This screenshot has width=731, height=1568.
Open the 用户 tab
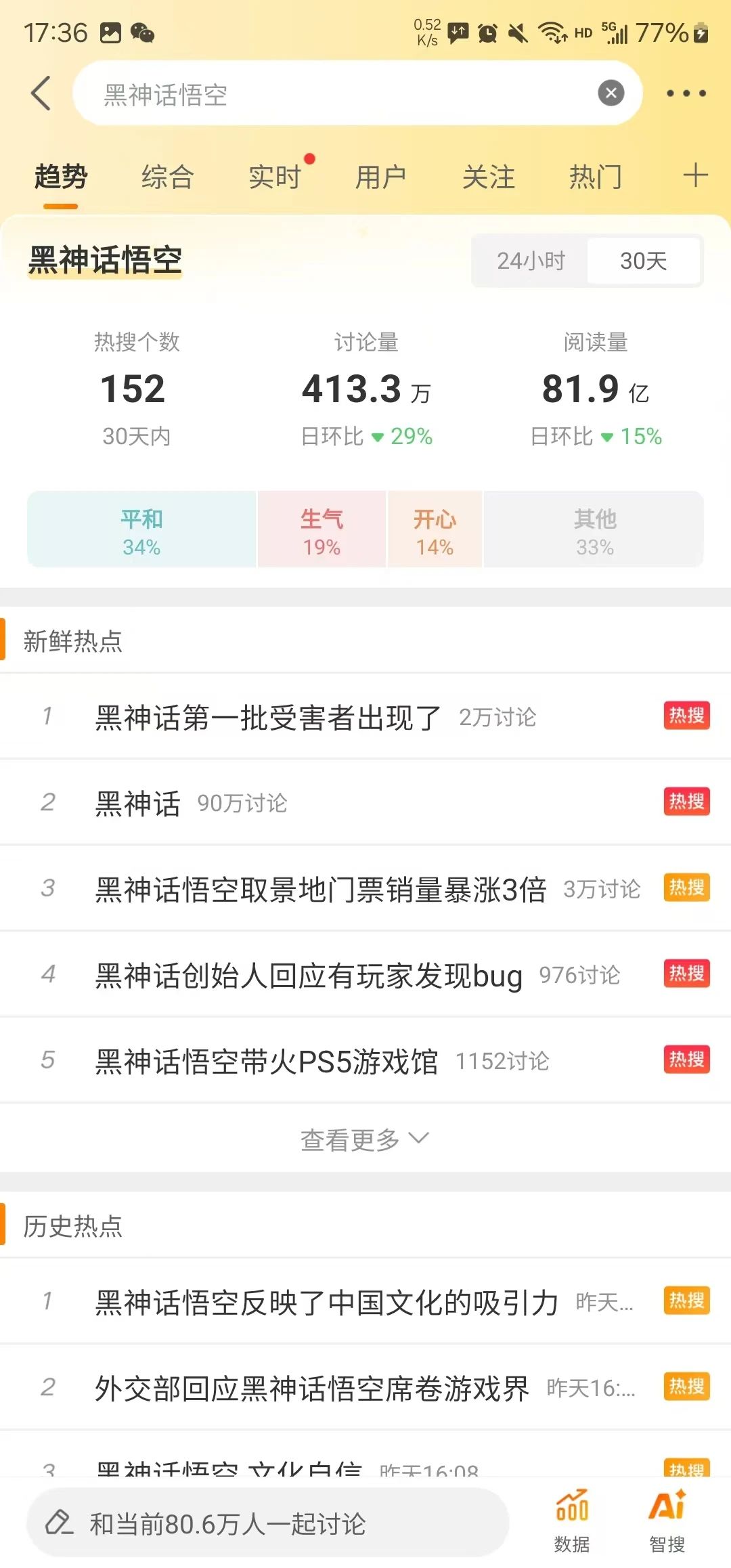(x=381, y=177)
